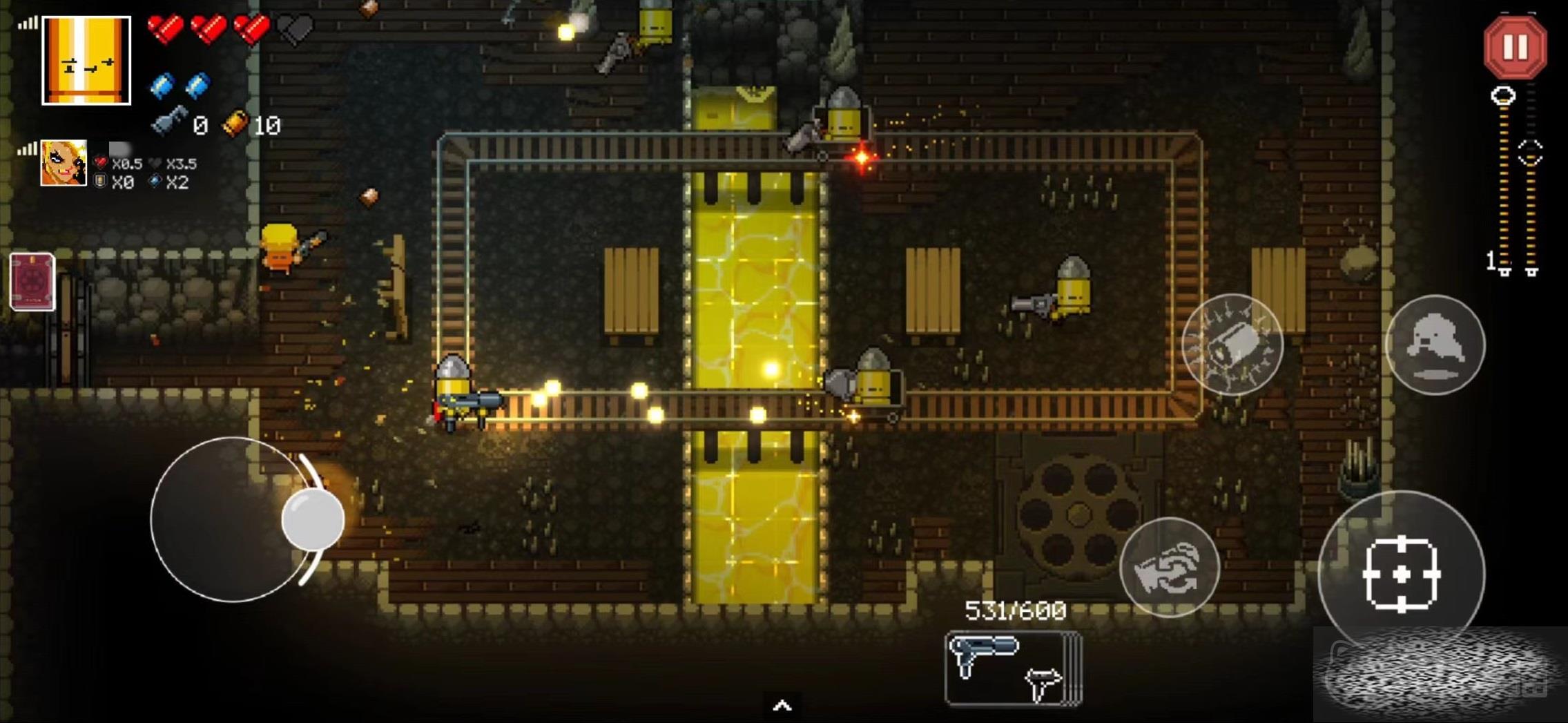
Task: Open the red Ammonomicon book
Action: point(32,281)
